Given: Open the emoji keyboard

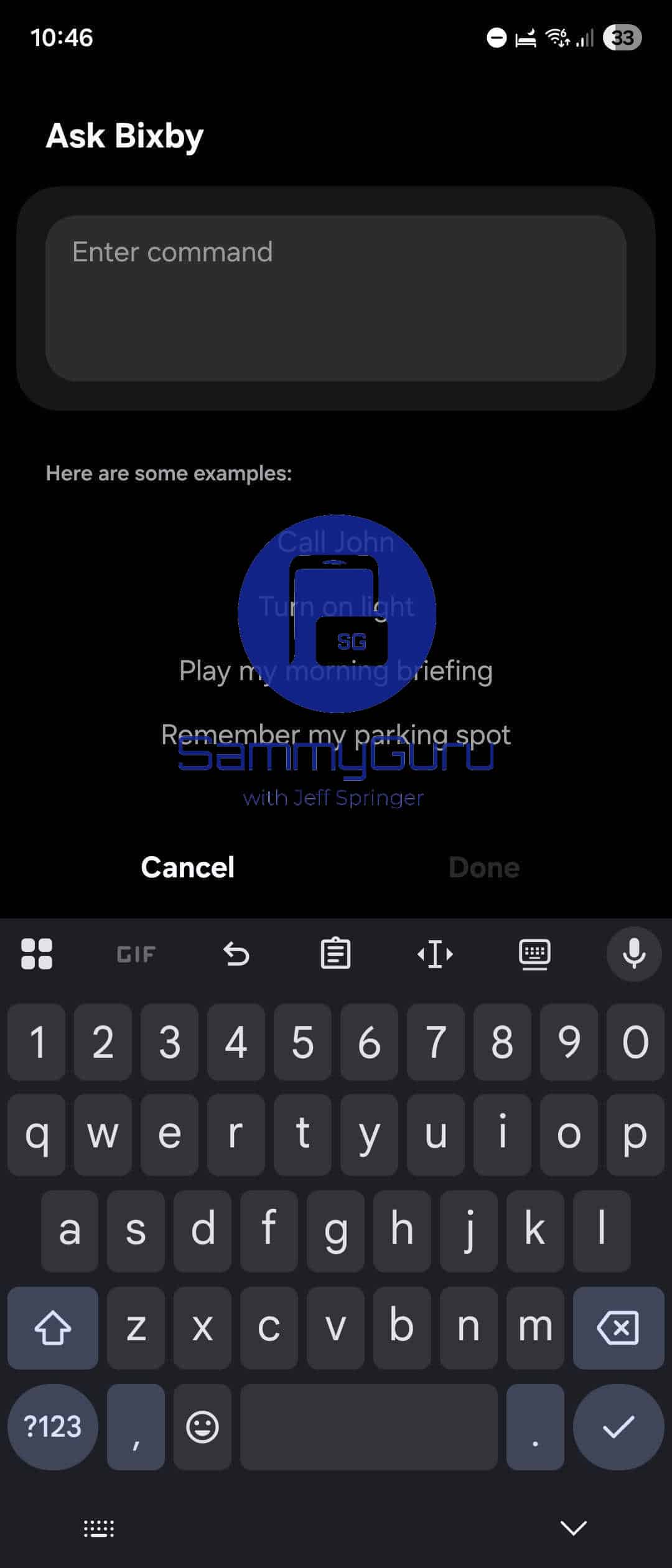Looking at the screenshot, I should point(202,1427).
